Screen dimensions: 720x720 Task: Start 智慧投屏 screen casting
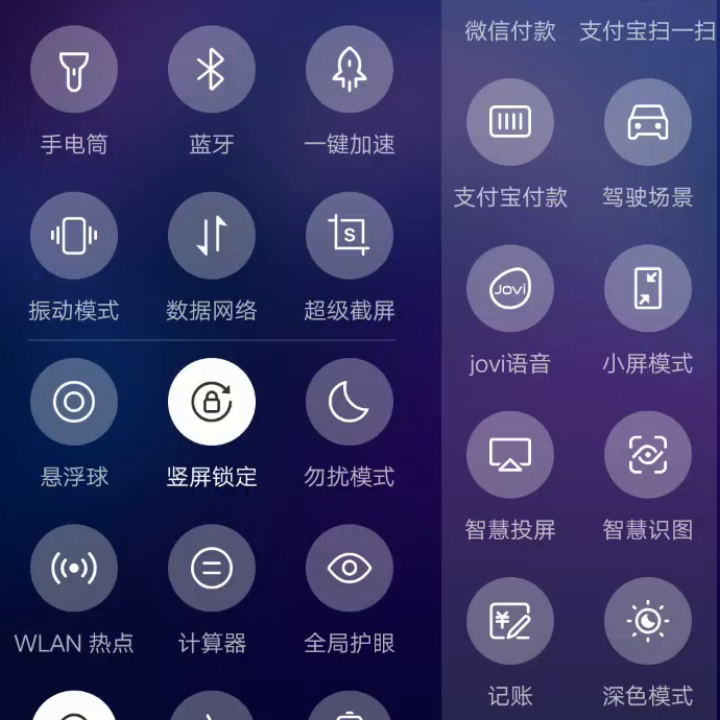pyautogui.click(x=510, y=454)
